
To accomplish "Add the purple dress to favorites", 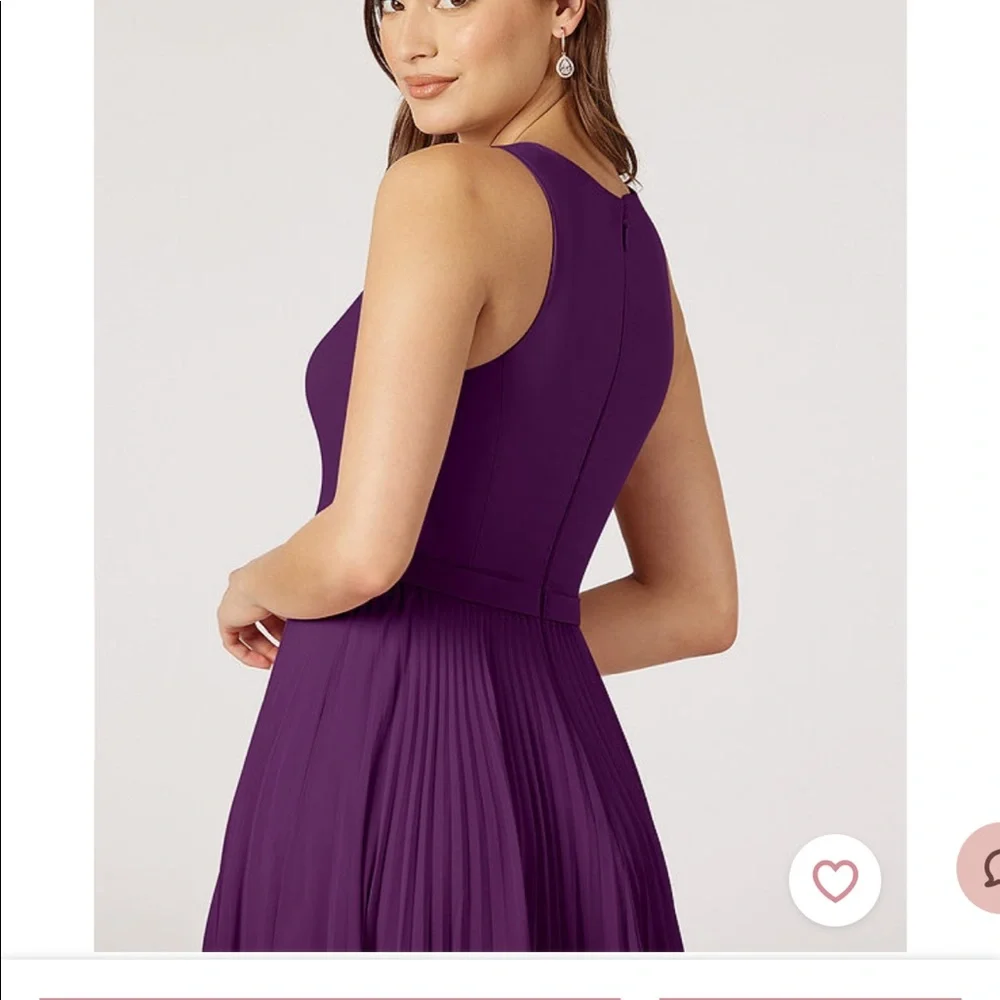I will pyautogui.click(x=835, y=880).
